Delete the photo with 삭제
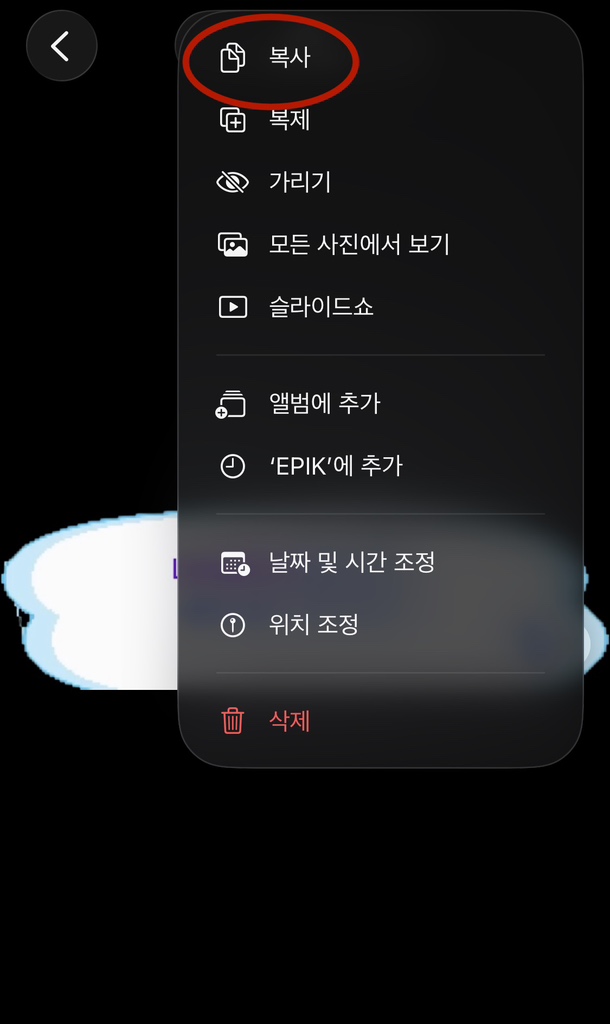Image resolution: width=610 pixels, height=1024 pixels. coord(289,720)
